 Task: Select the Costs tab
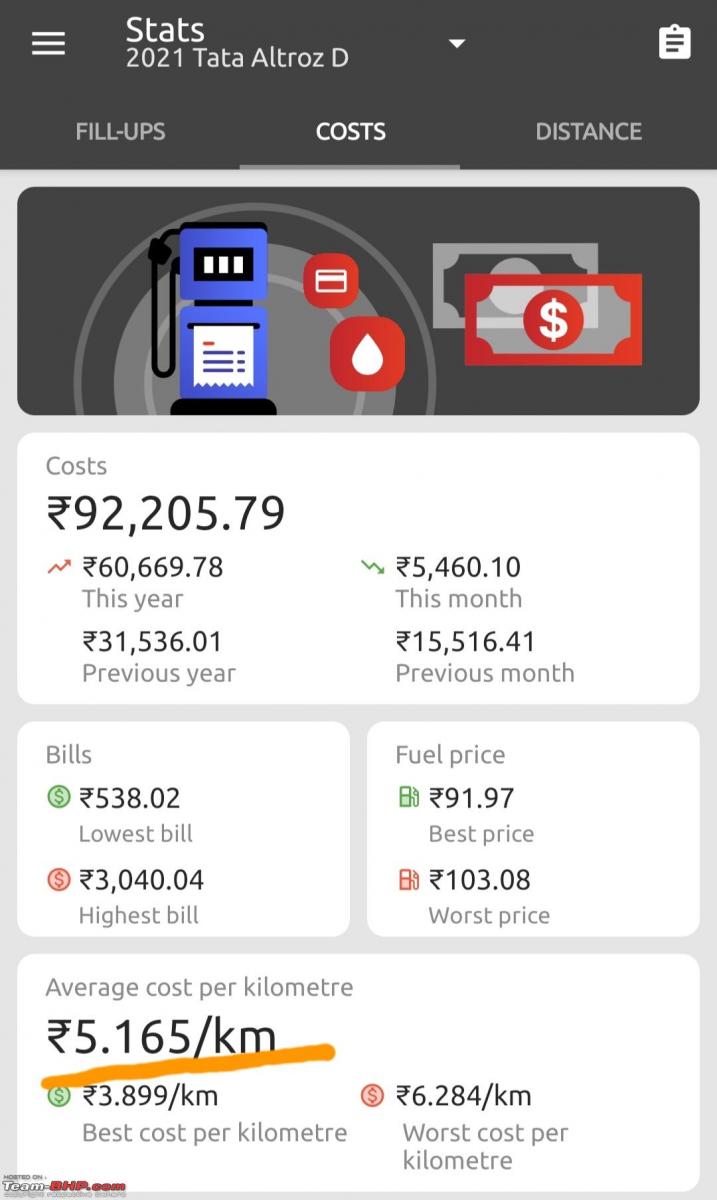coord(350,132)
